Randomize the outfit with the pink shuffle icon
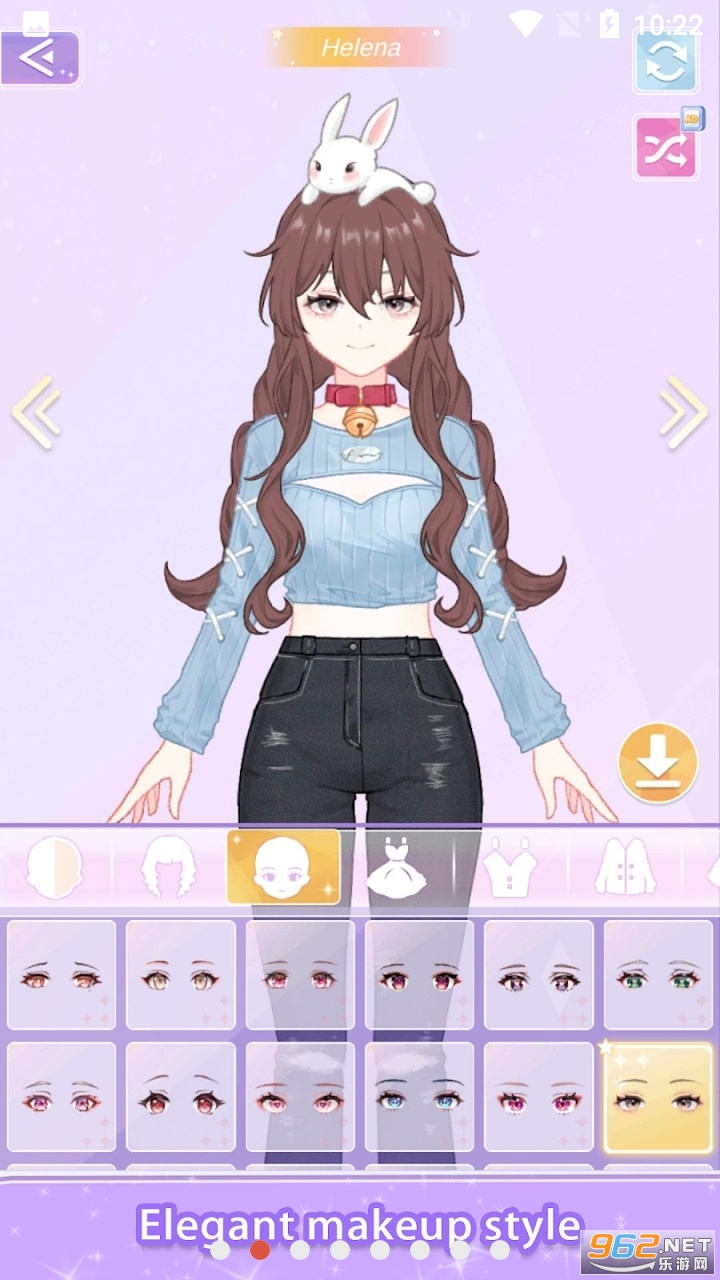Viewport: 720px width, 1280px height. 666,147
